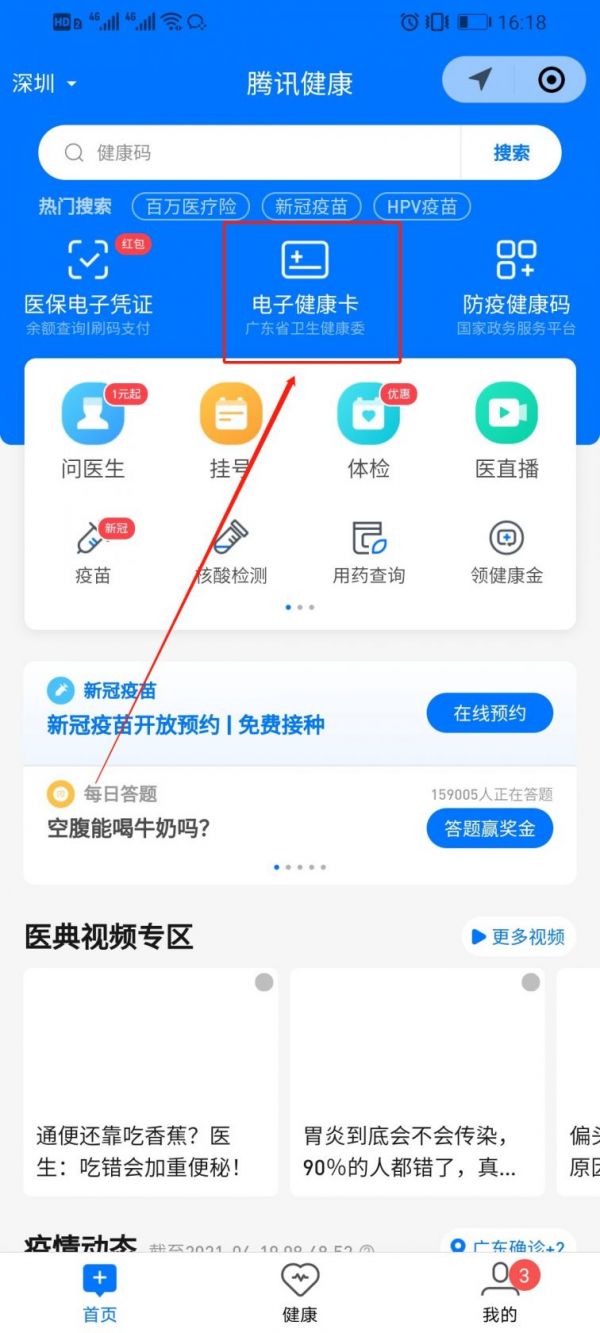
Task: Select the HPV疫苗 hot search chip
Action: [x=421, y=207]
